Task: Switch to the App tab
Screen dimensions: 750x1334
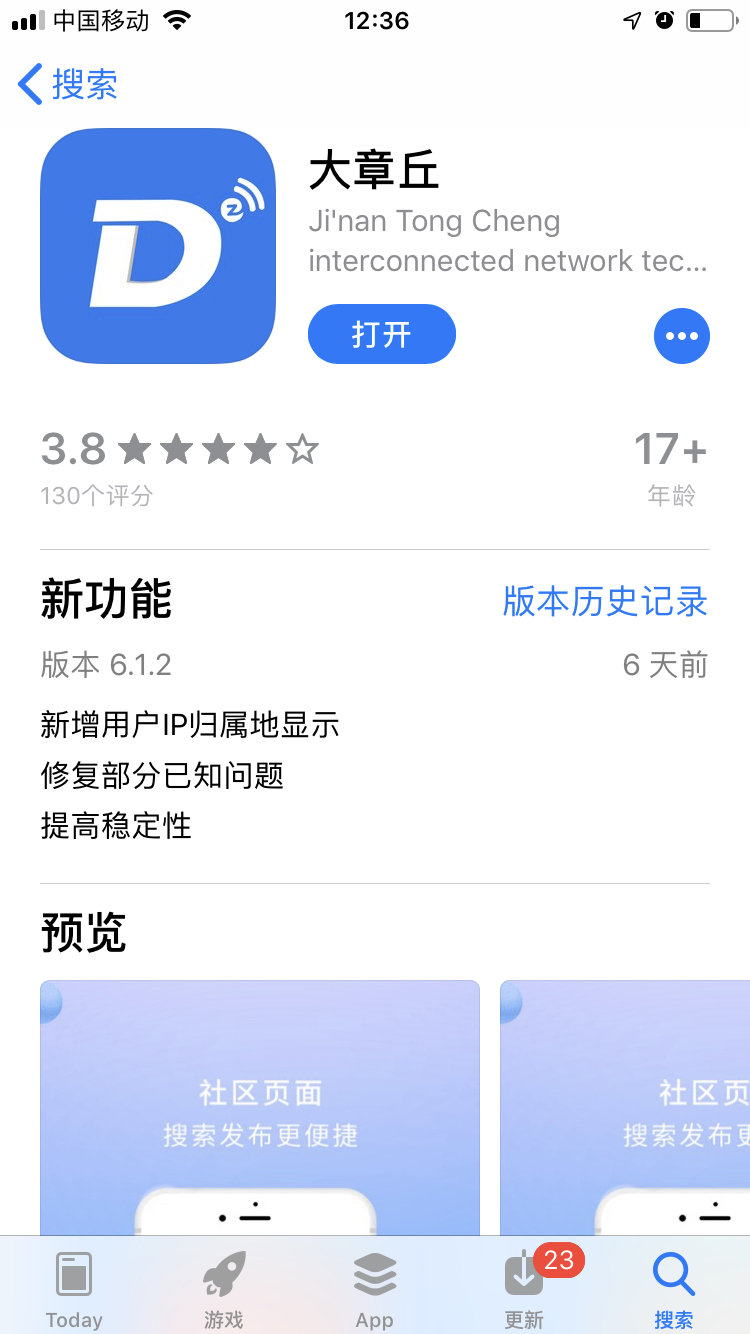Action: [375, 1288]
